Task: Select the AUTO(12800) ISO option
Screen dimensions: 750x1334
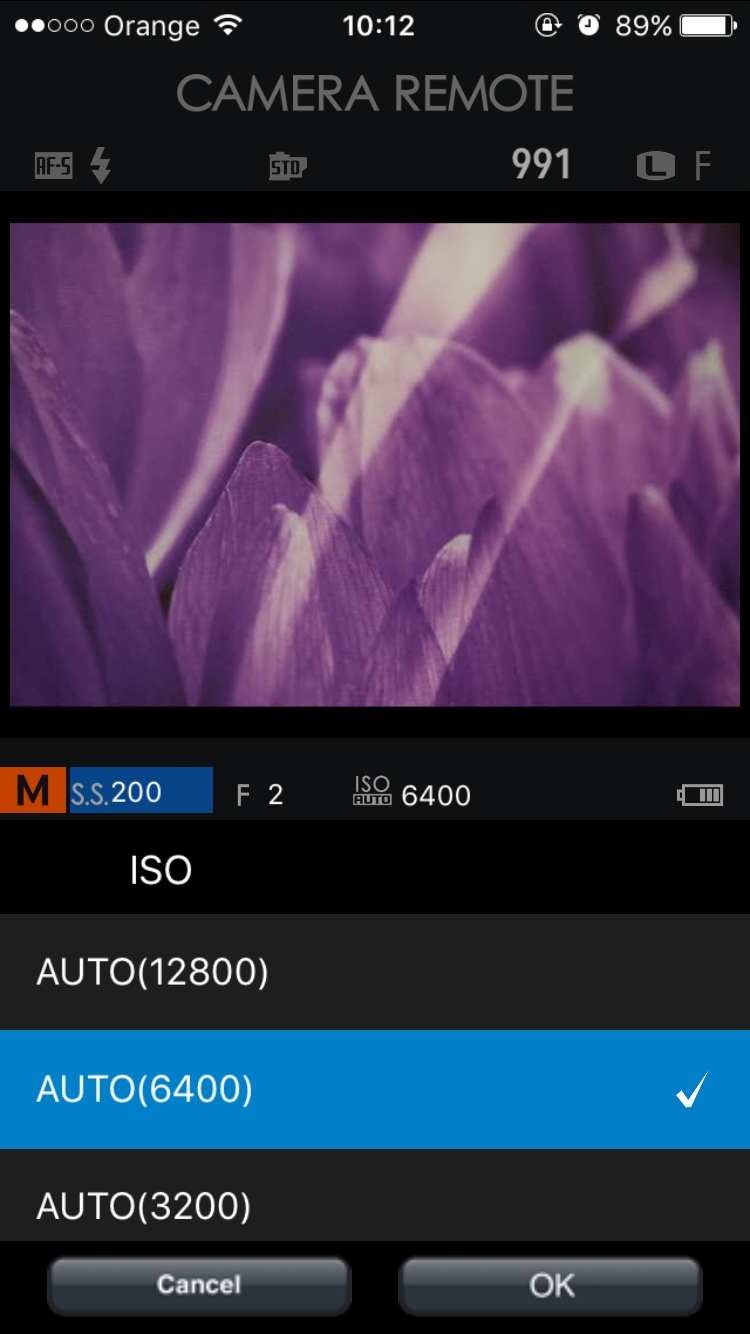Action: click(x=375, y=972)
